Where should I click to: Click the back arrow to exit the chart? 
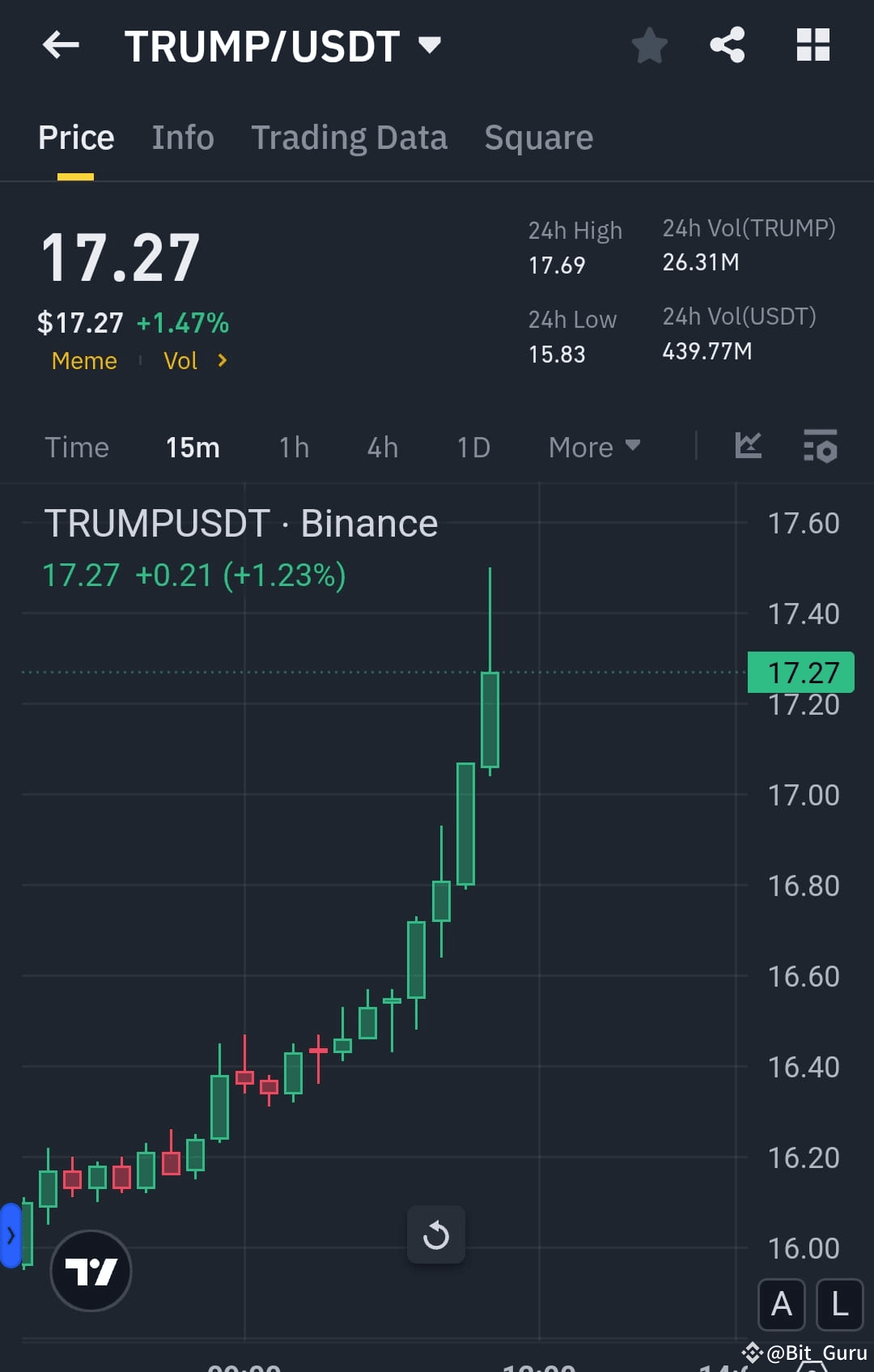point(61,45)
